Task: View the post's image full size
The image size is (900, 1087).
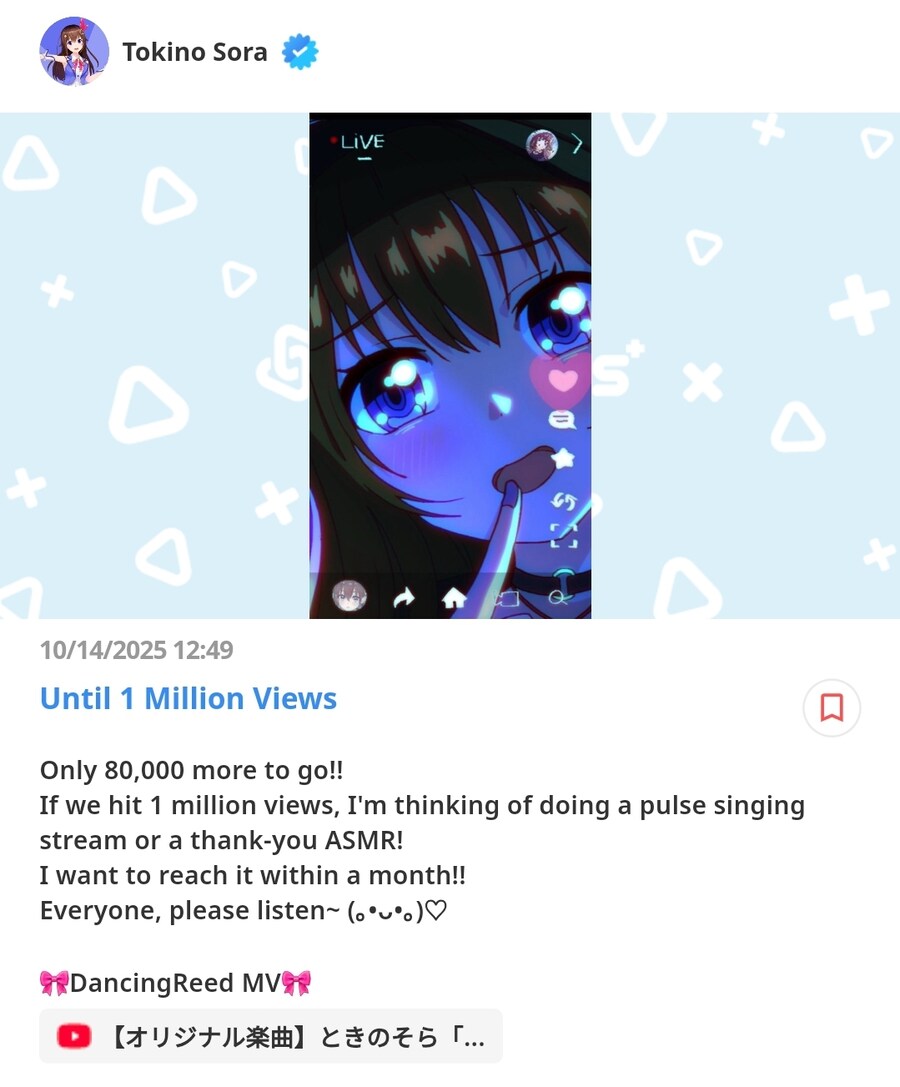Action: (x=450, y=365)
